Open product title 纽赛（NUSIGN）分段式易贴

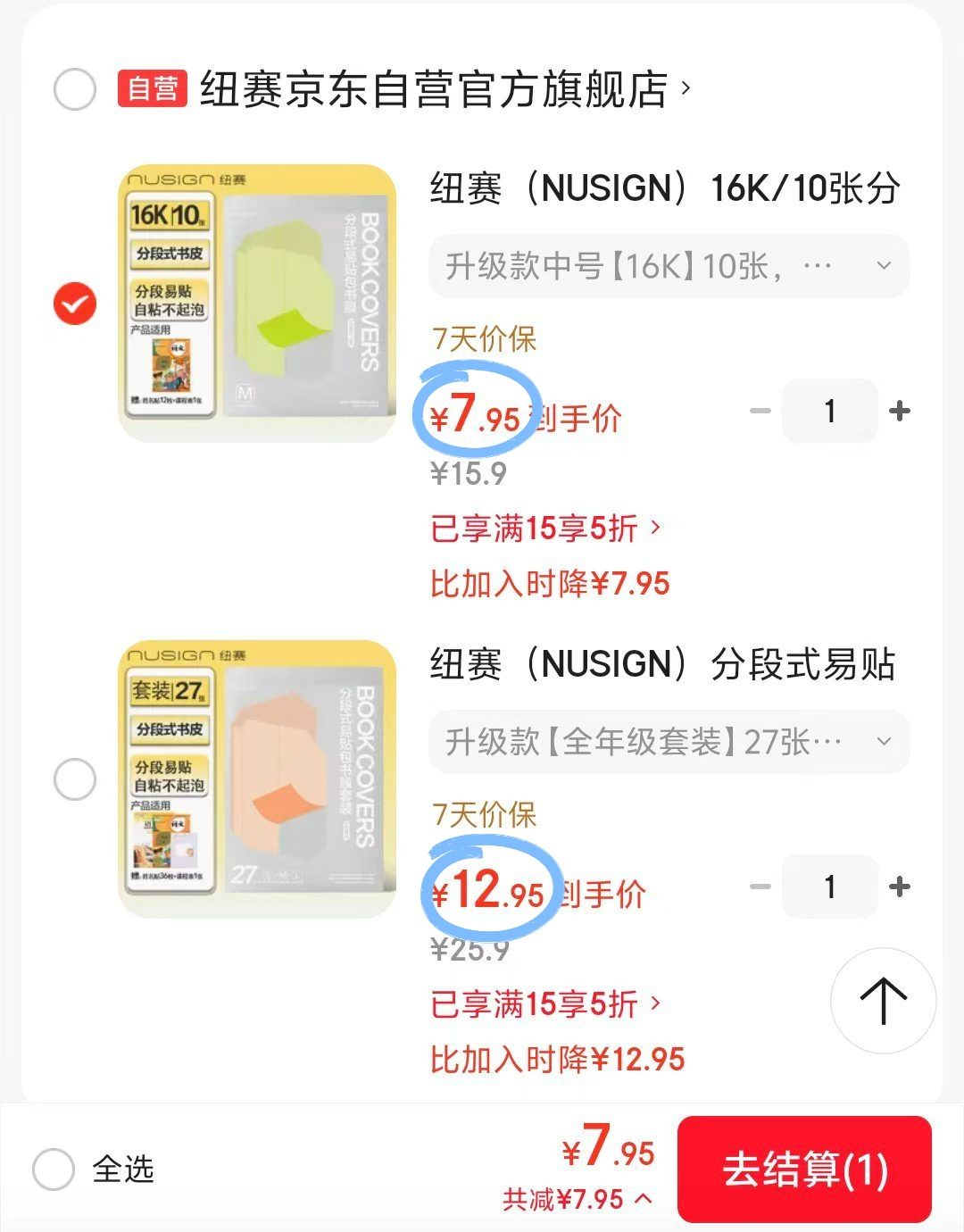coord(662,664)
